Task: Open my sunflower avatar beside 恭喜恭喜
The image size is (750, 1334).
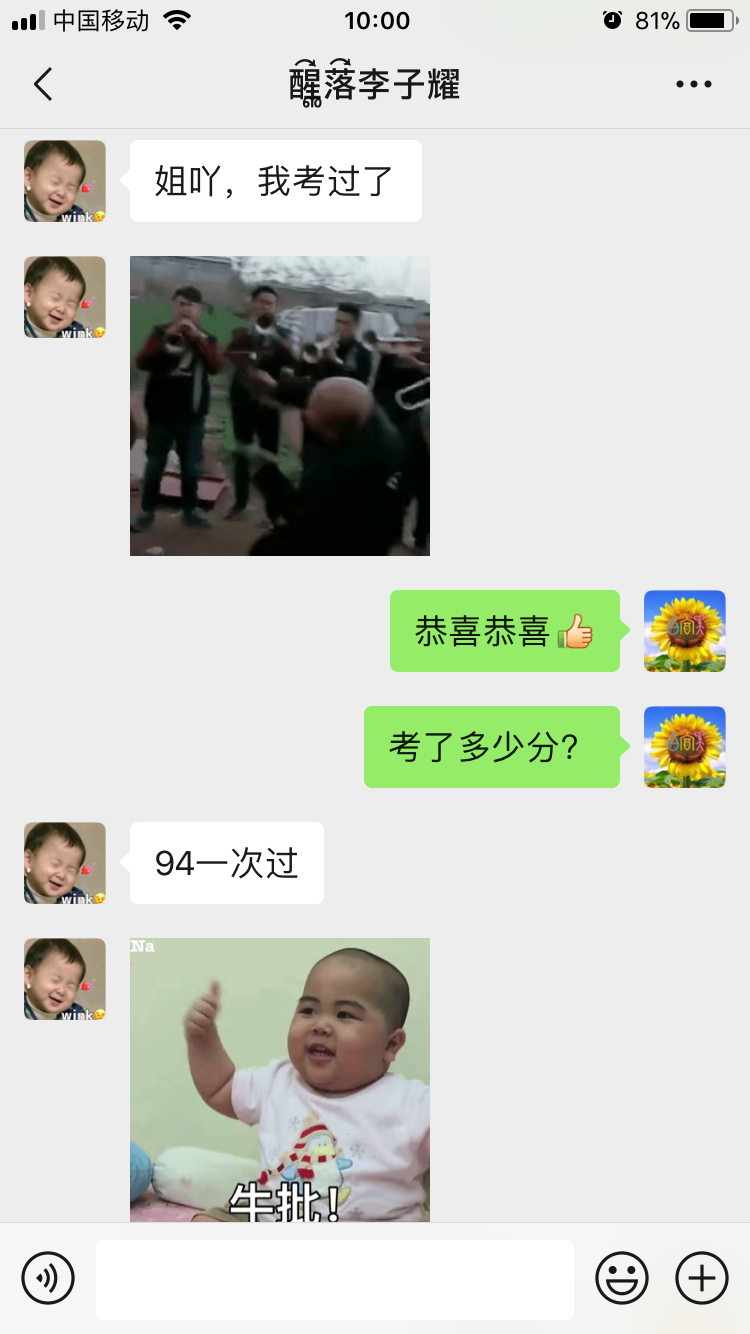Action: click(x=684, y=631)
